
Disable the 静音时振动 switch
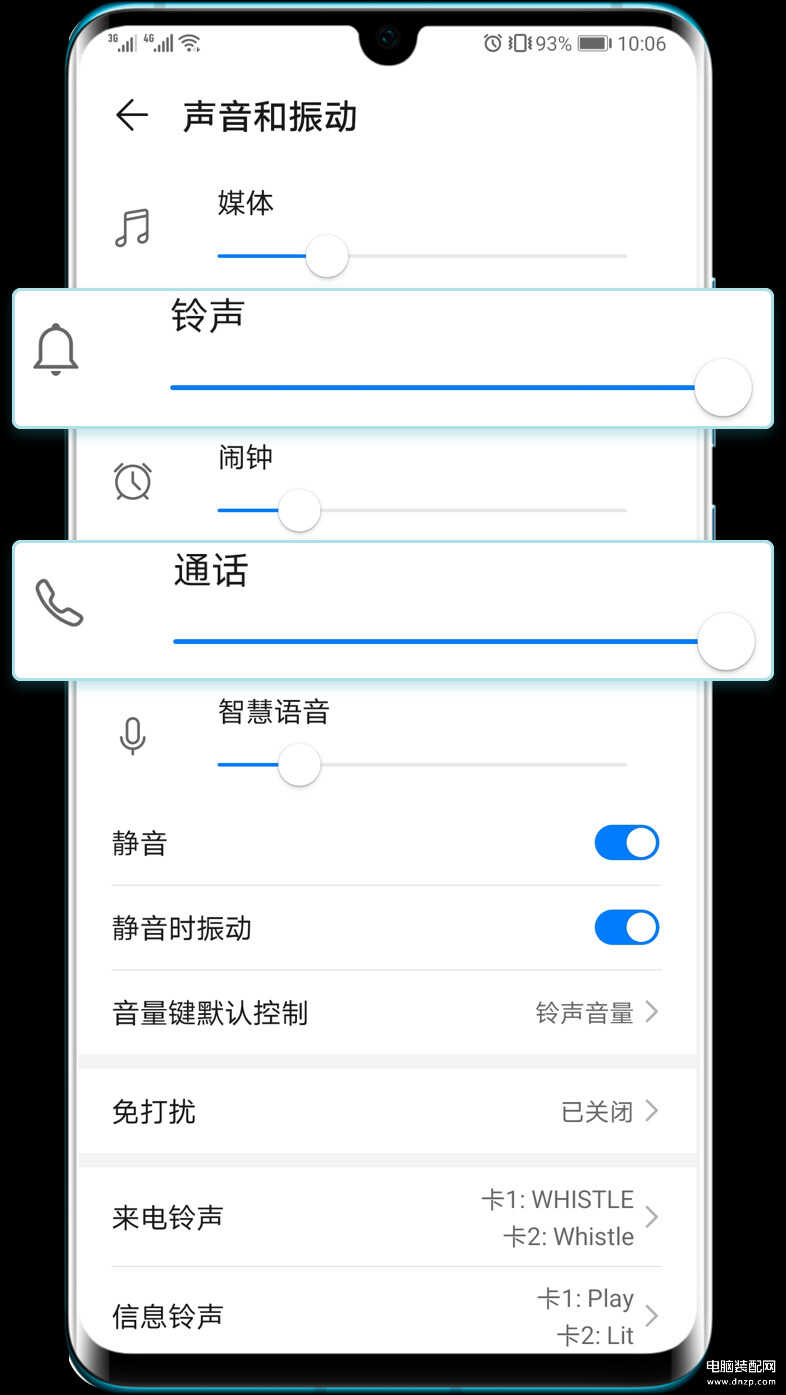click(x=627, y=928)
